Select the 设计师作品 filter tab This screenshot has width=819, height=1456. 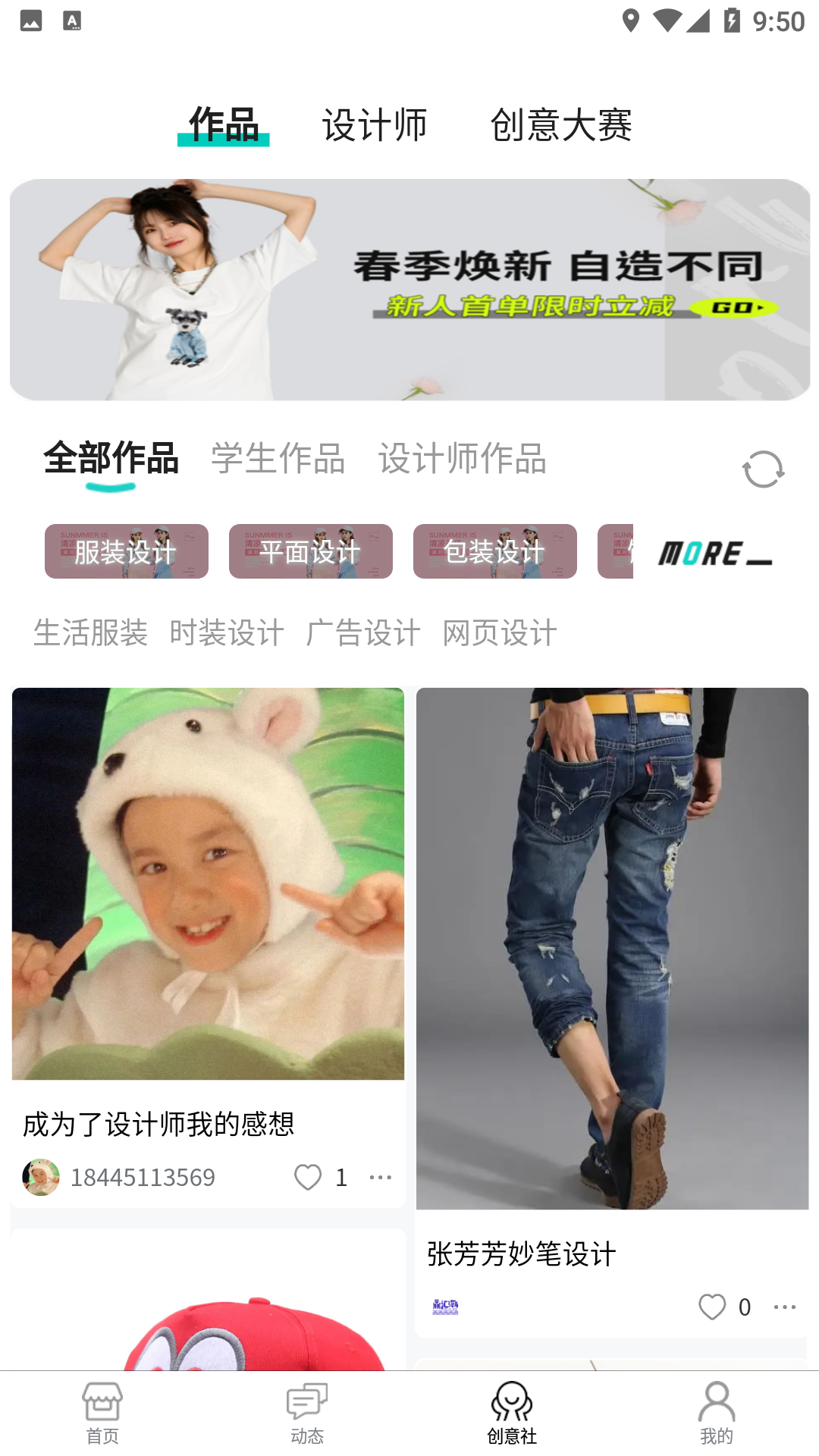coord(463,459)
